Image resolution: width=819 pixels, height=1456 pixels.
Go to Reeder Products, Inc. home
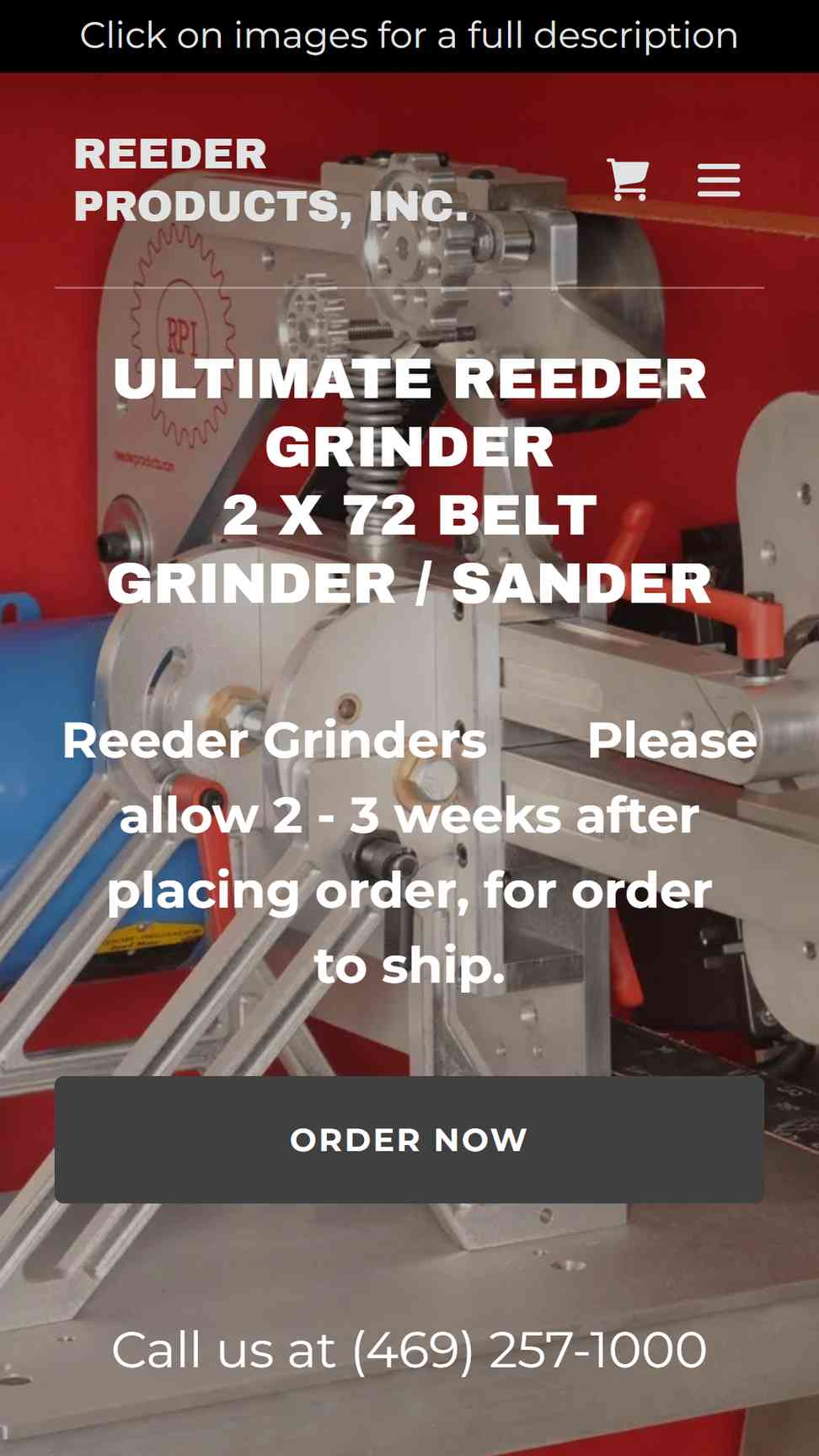[x=270, y=180]
